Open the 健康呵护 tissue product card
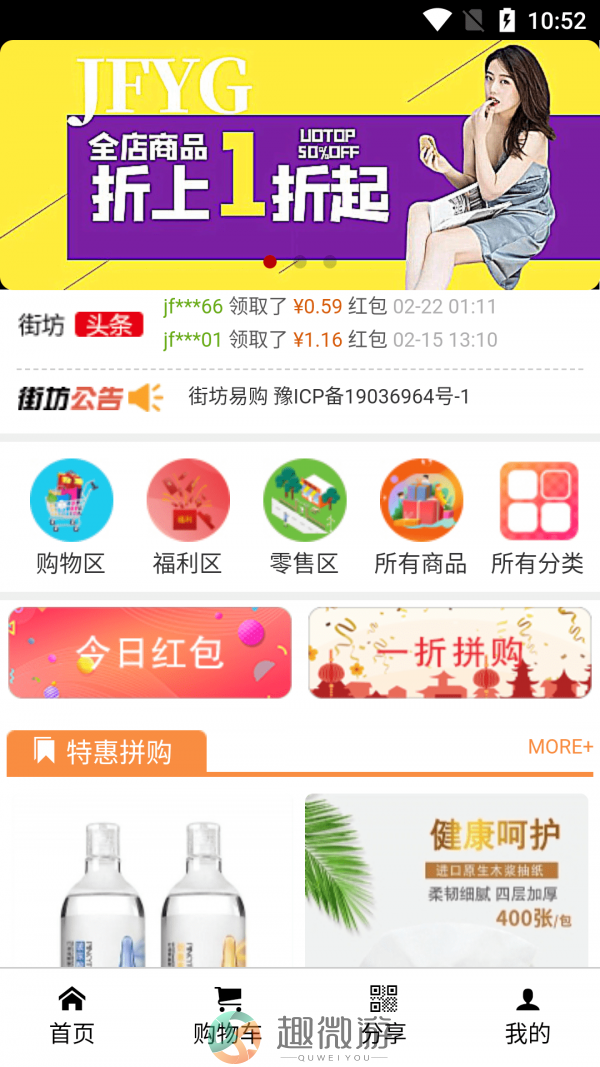Screen dimensions: 600x1067 (x=446, y=880)
